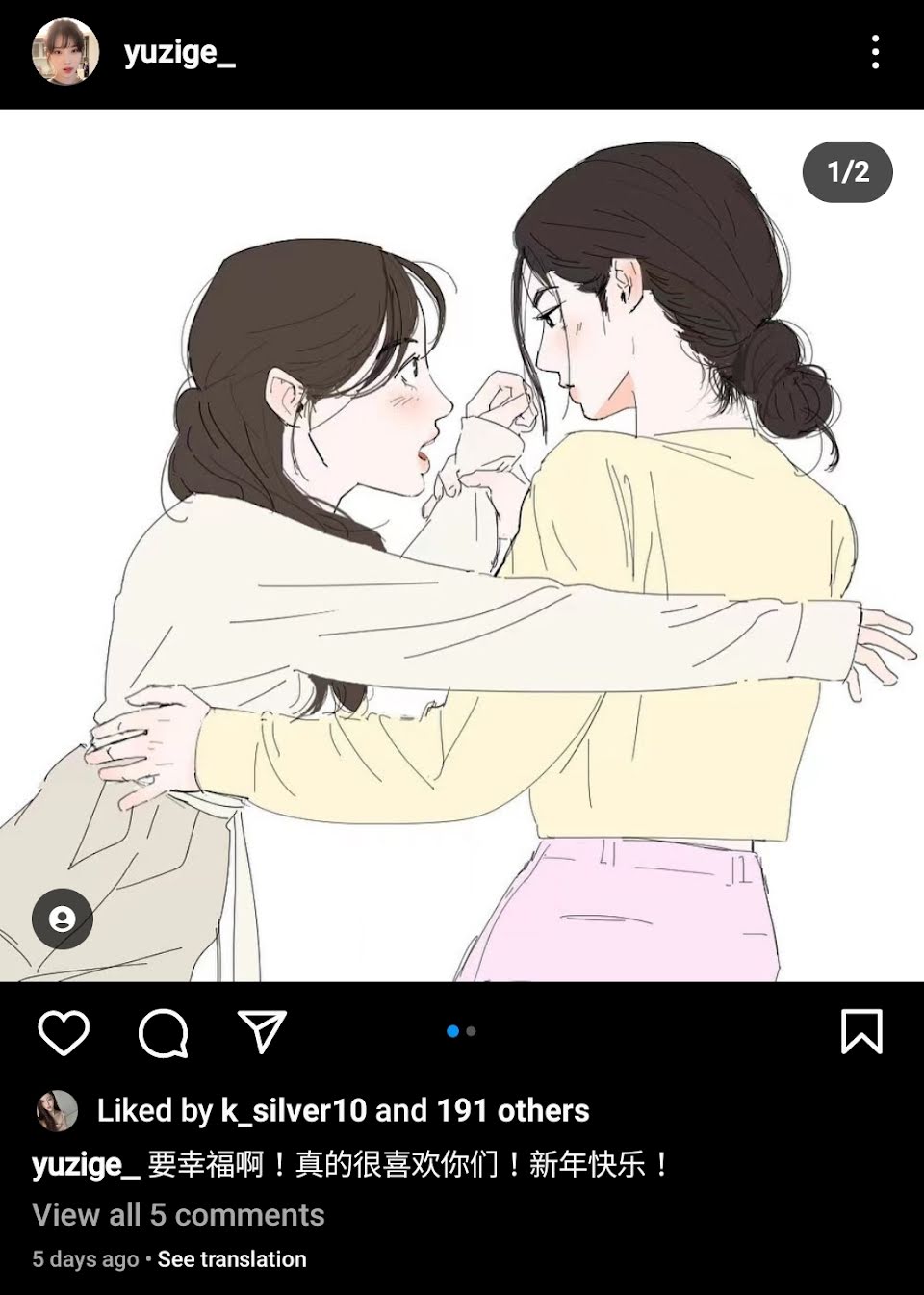This screenshot has width=924, height=1295.
Task: Open the list of 191 others who liked
Action: point(512,1111)
